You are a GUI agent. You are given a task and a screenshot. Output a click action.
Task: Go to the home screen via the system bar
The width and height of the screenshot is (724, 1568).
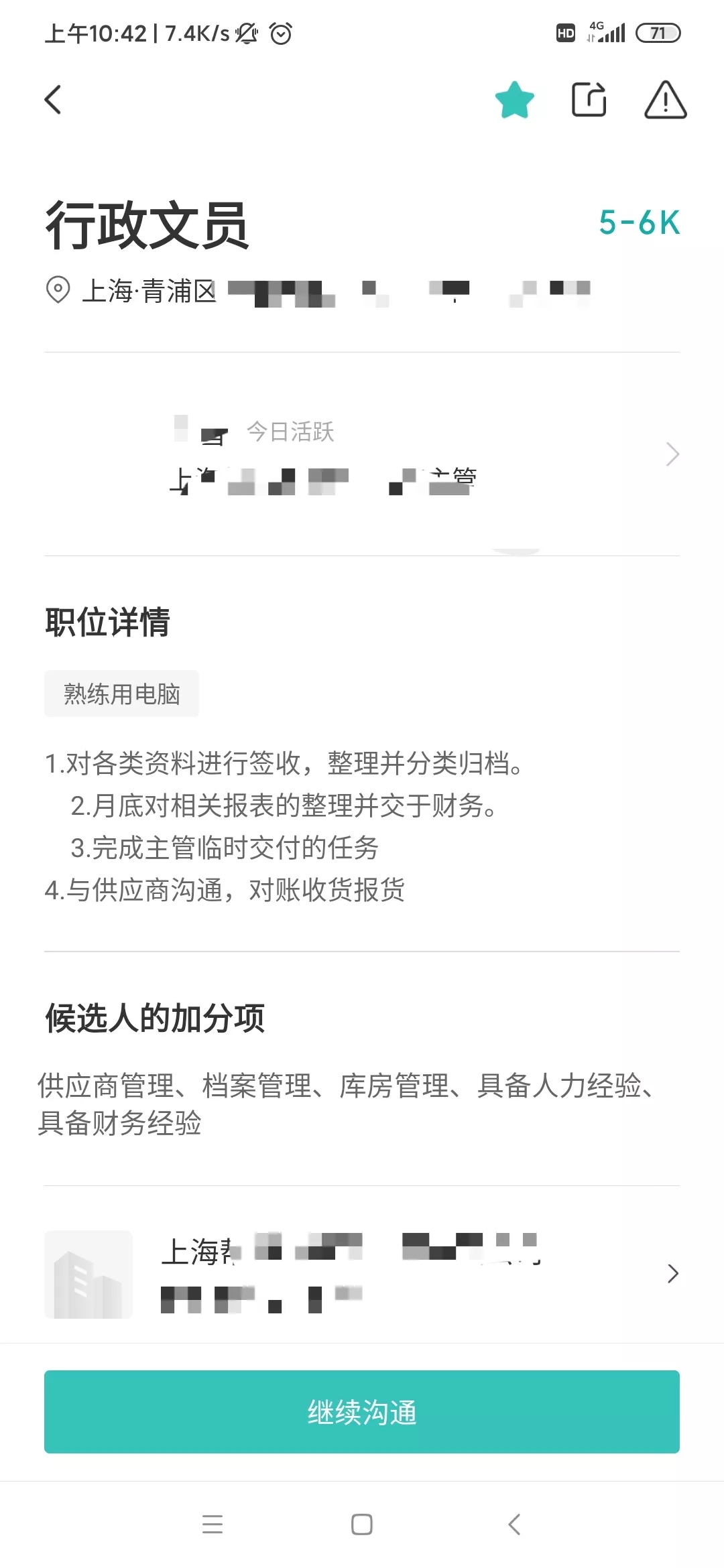tap(362, 1524)
